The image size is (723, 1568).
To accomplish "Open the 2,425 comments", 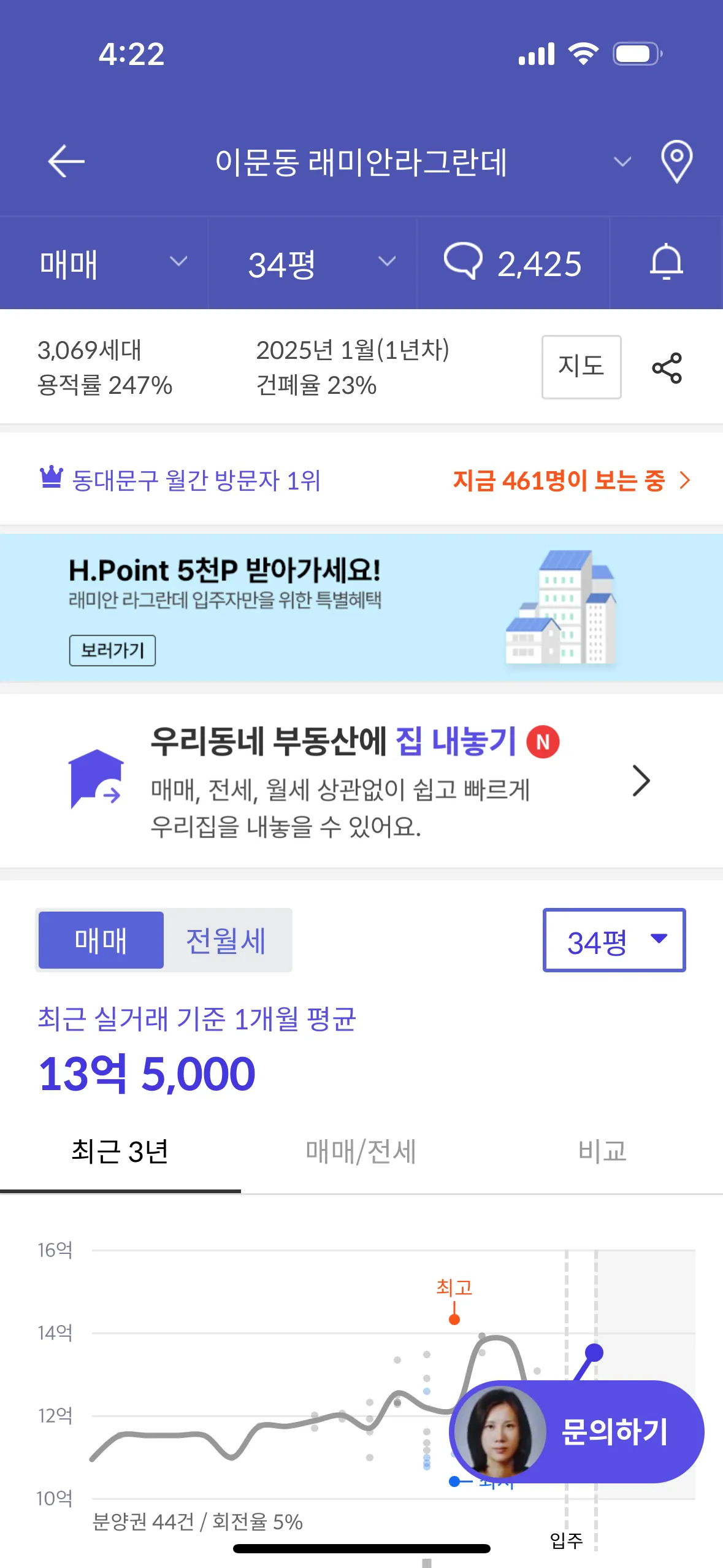I will 513,264.
